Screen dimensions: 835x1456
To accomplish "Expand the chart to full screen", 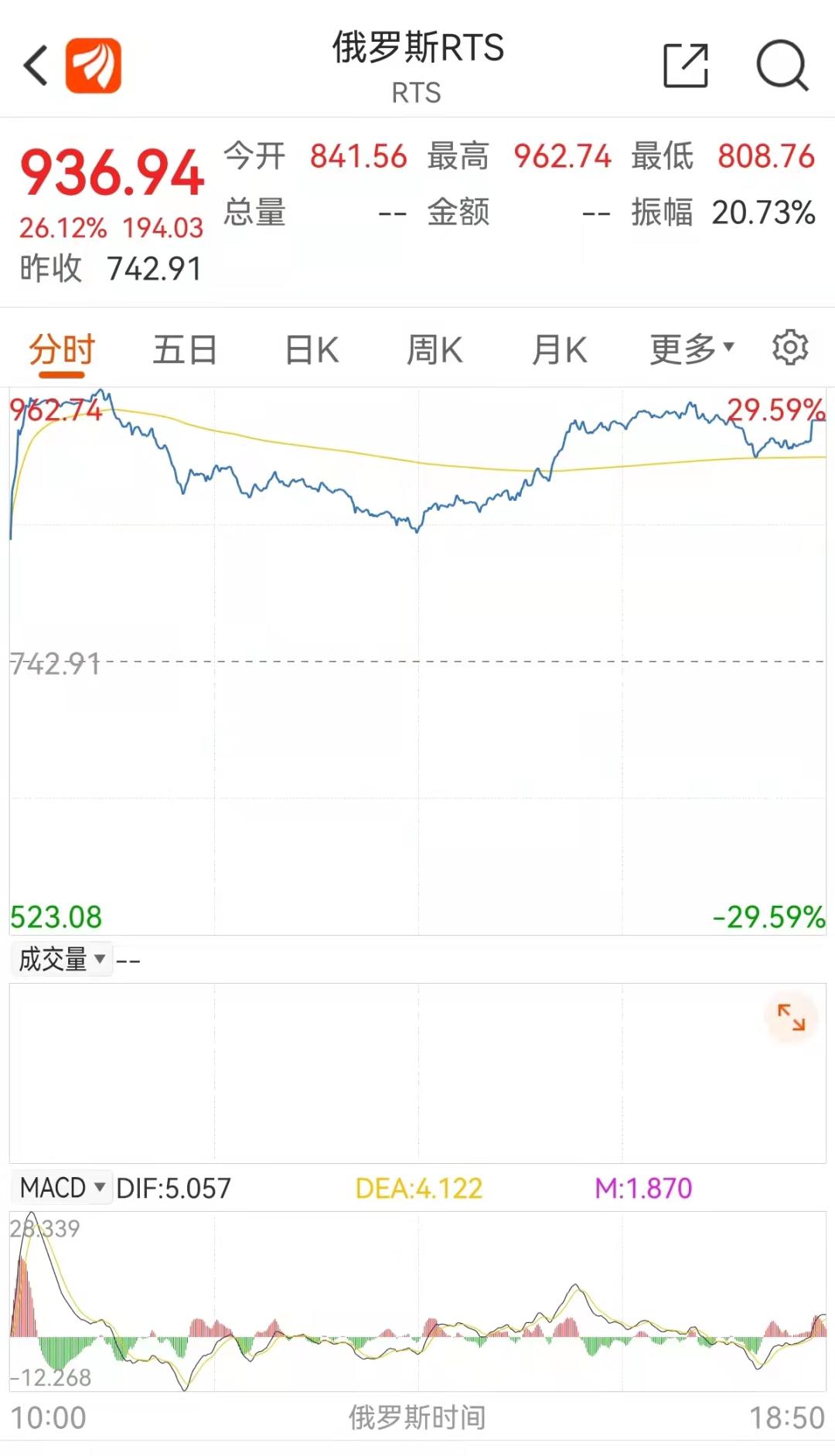I will click(x=791, y=1017).
